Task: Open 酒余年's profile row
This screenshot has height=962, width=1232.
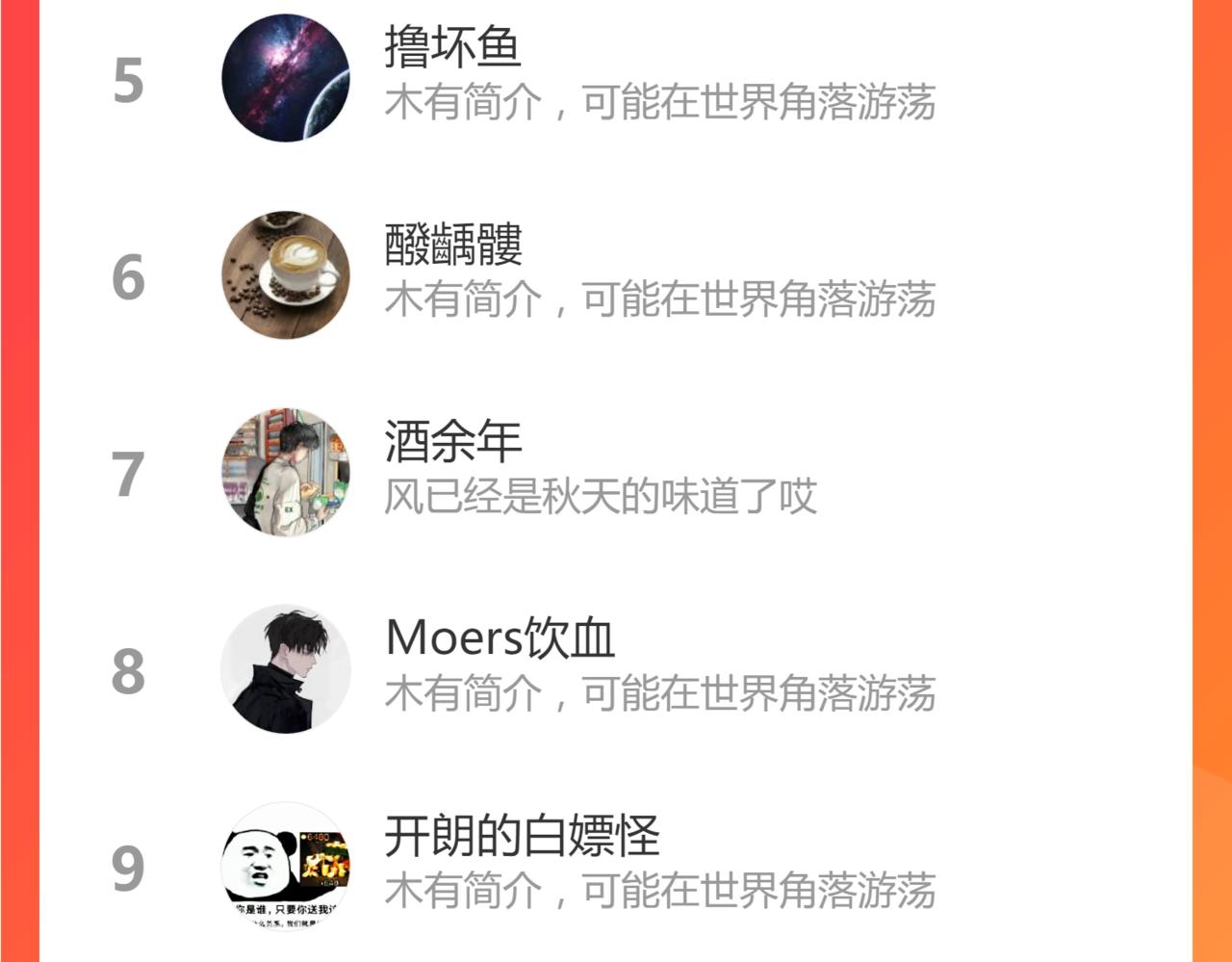Action: [616, 472]
